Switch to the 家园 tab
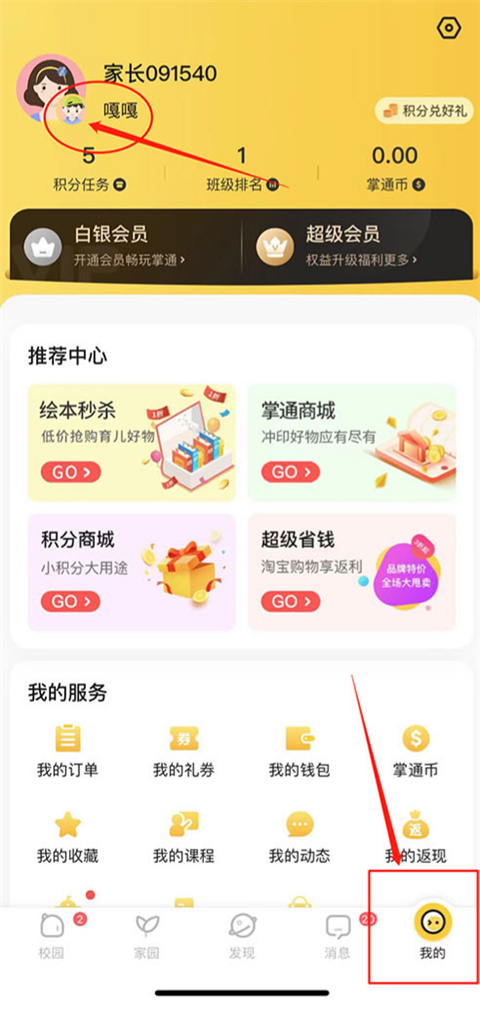The image size is (480, 1020). coord(147,936)
